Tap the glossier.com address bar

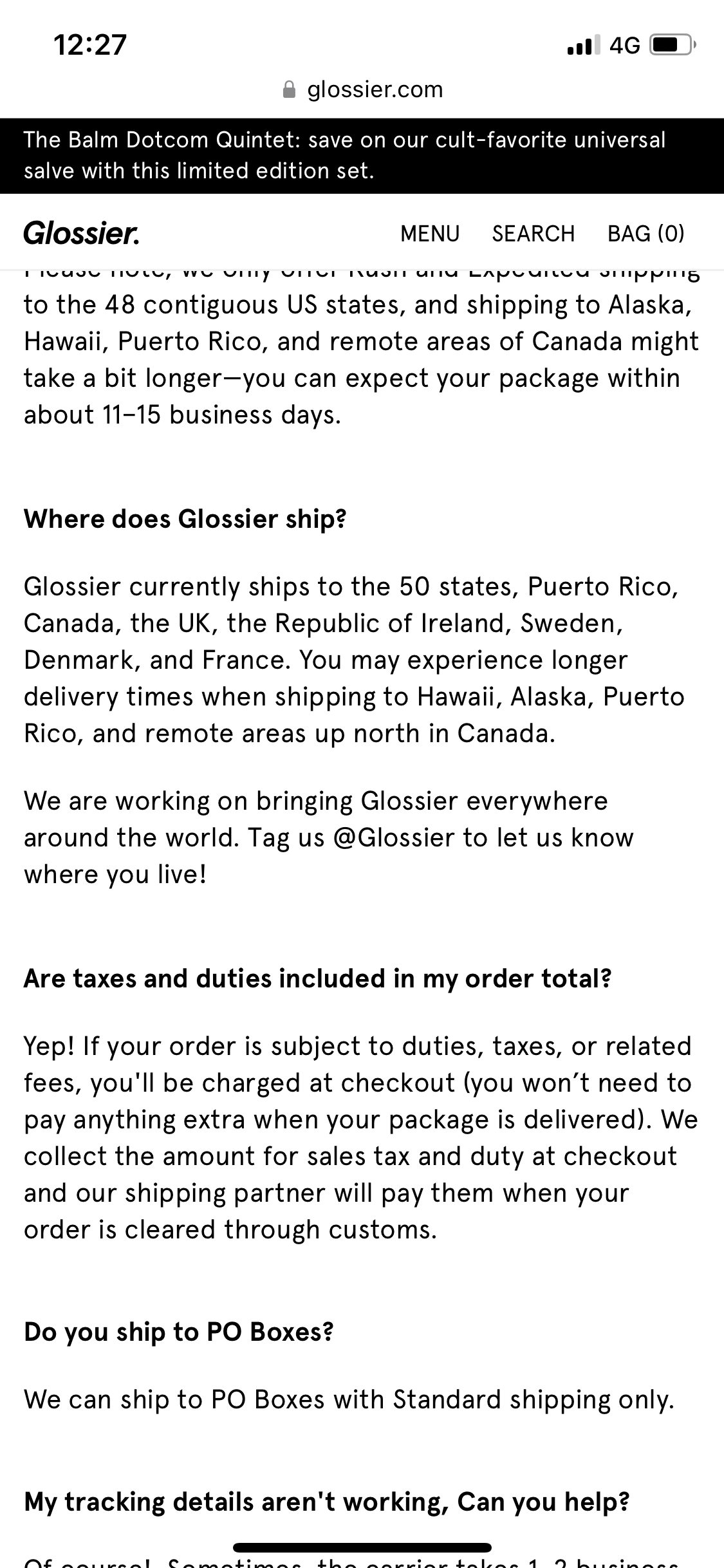pyautogui.click(x=363, y=89)
